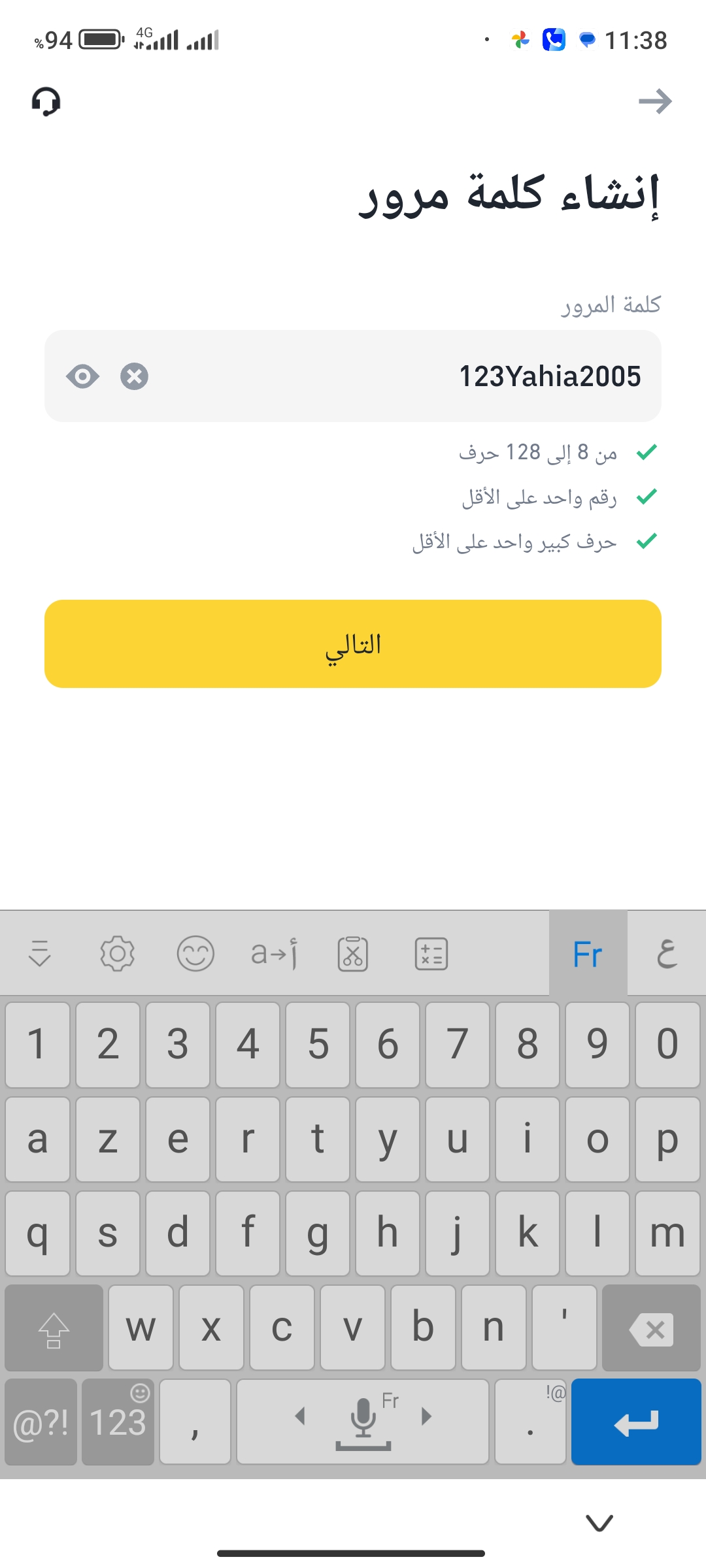Toggle password visibility with the eye icon
The width and height of the screenshot is (706, 1568).
click(x=82, y=376)
